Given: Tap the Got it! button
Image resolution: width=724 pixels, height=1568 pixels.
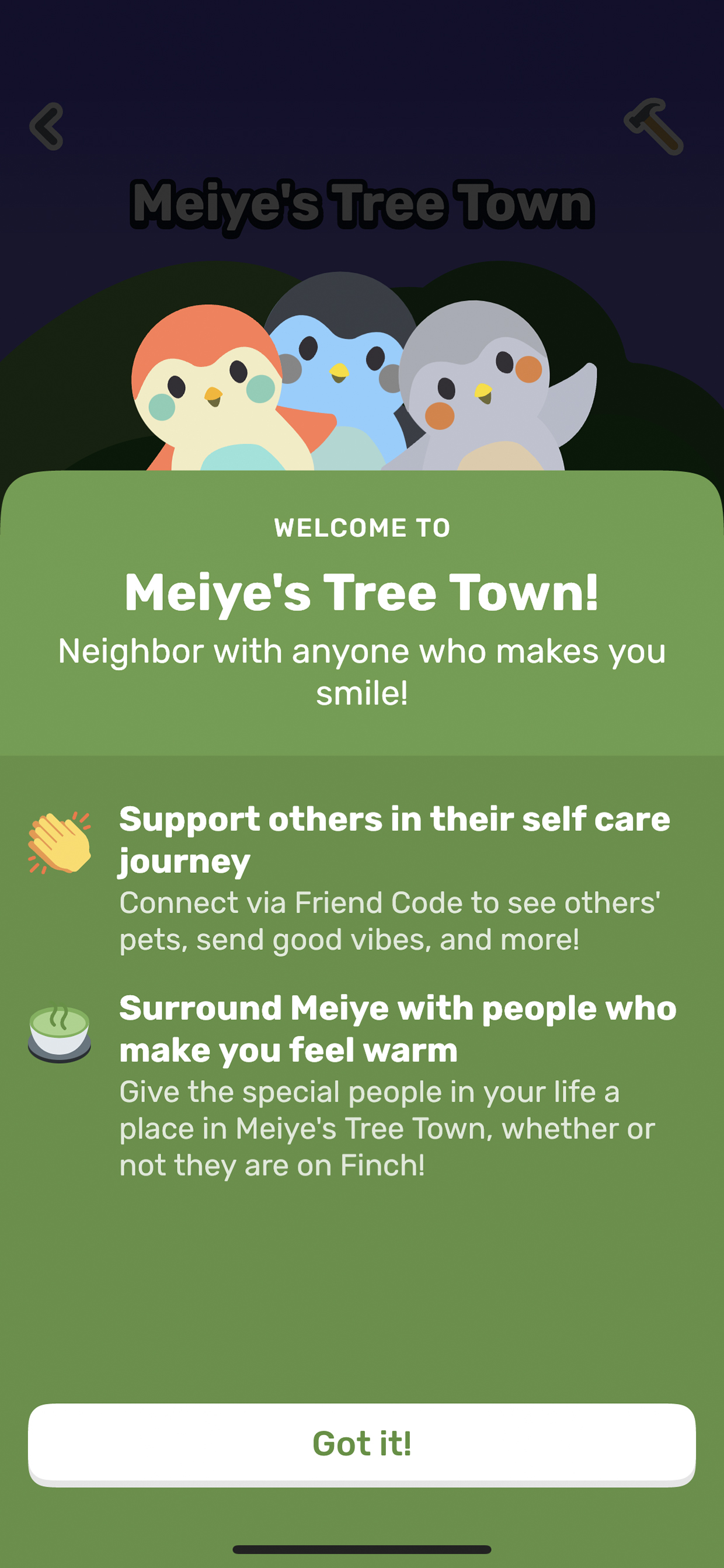Looking at the screenshot, I should pyautogui.click(x=361, y=1444).
